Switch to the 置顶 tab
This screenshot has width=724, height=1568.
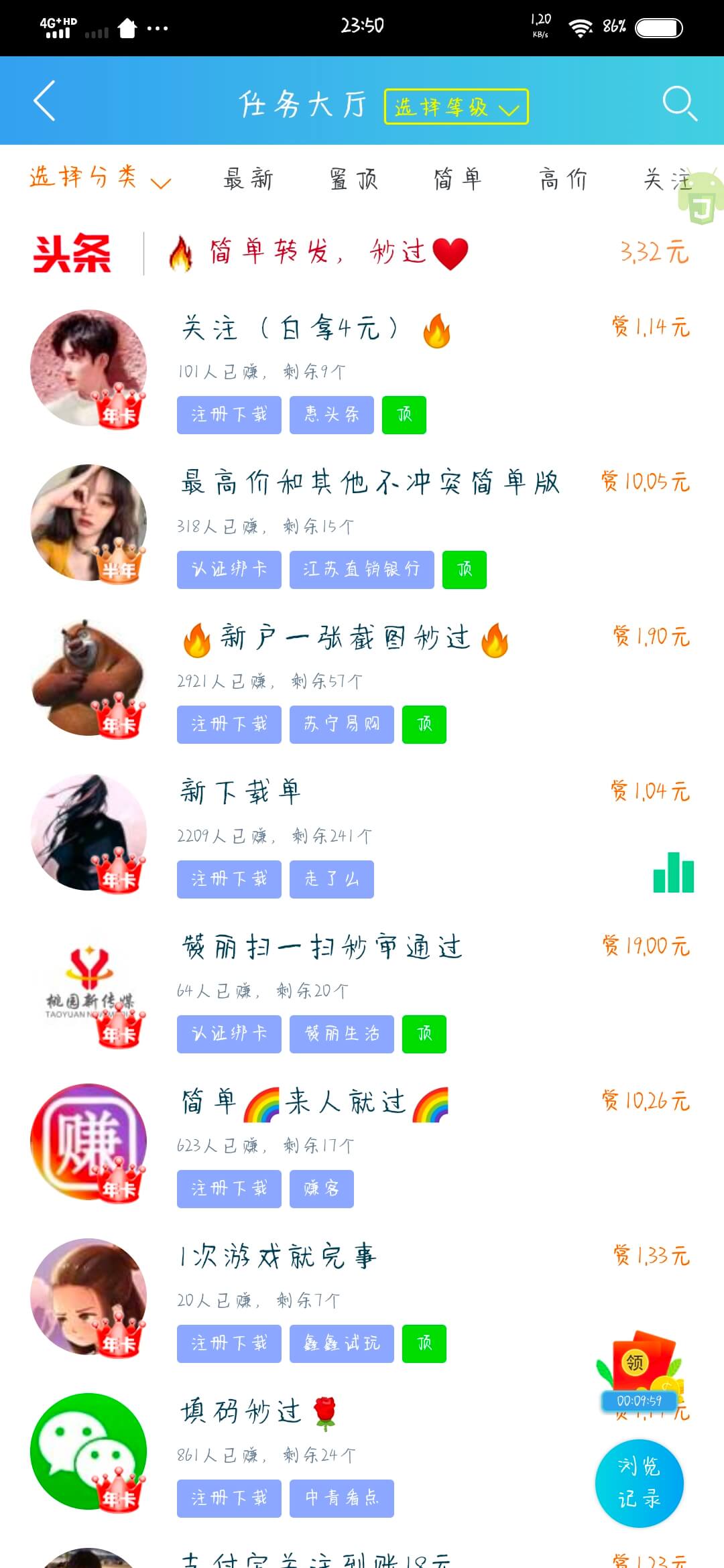click(354, 179)
